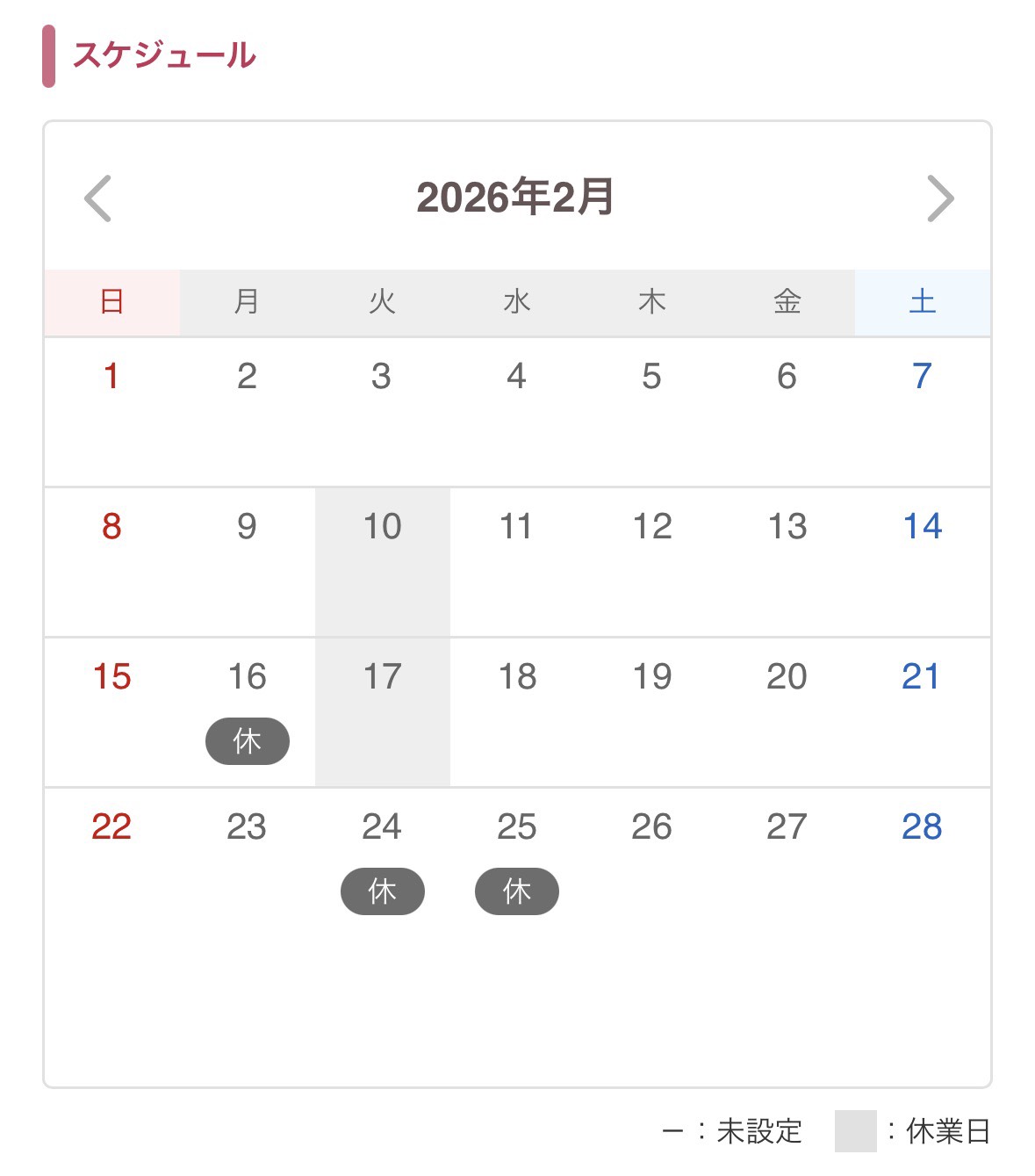The height and width of the screenshot is (1176, 1035).
Task: Go to the next month
Action: pyautogui.click(x=939, y=198)
